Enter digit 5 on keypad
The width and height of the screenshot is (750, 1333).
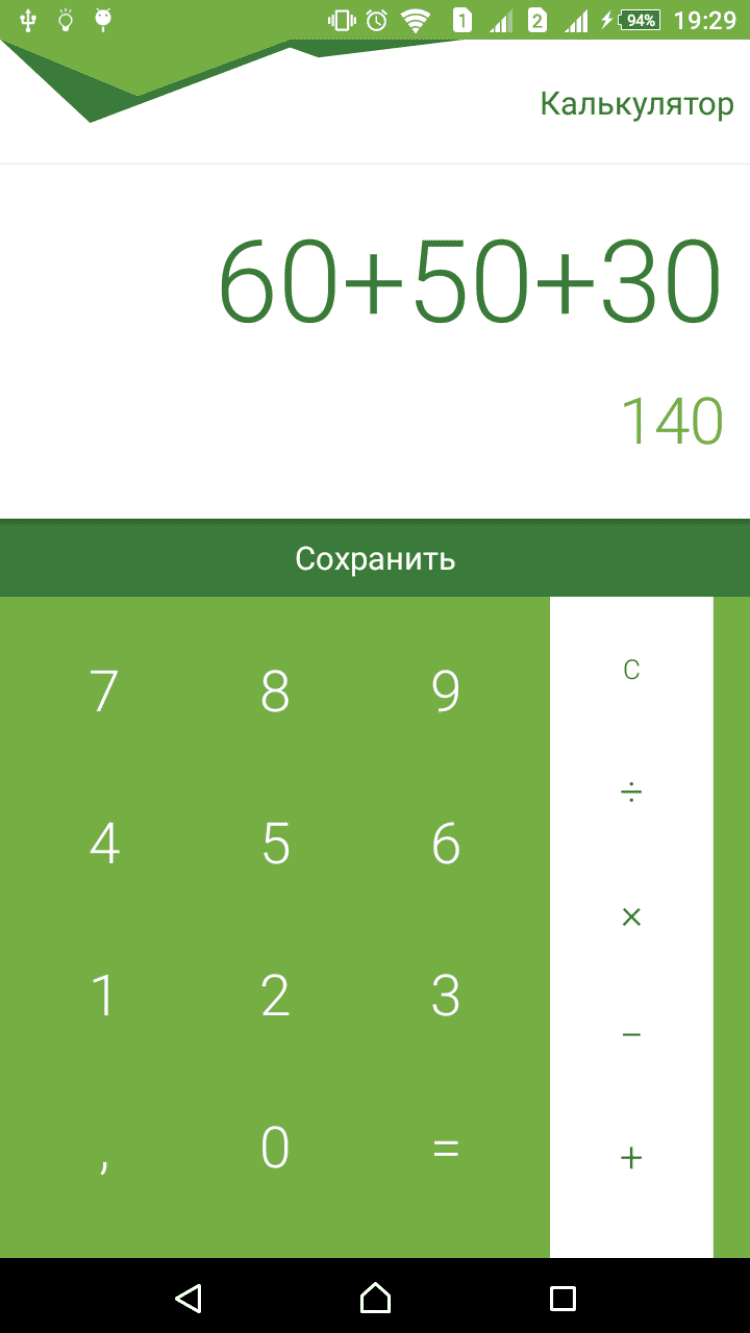275,843
